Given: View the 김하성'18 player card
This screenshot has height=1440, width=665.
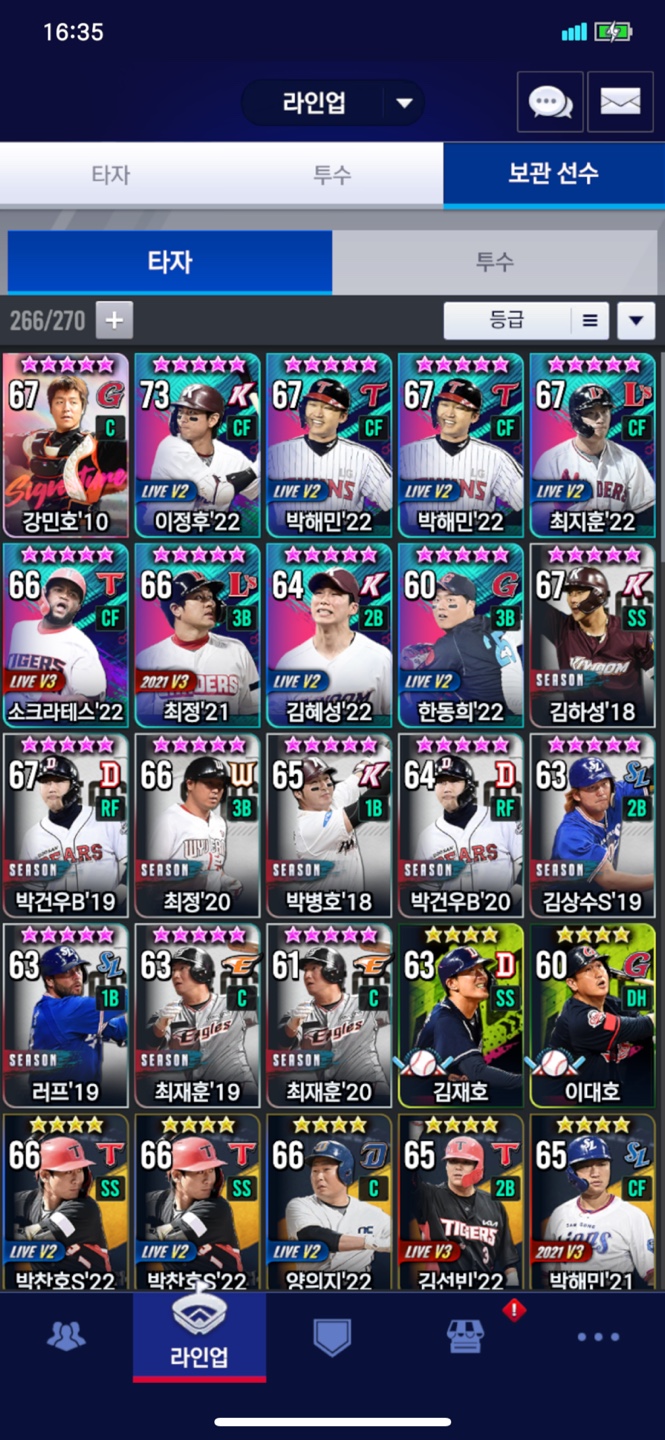Looking at the screenshot, I should tap(593, 635).
